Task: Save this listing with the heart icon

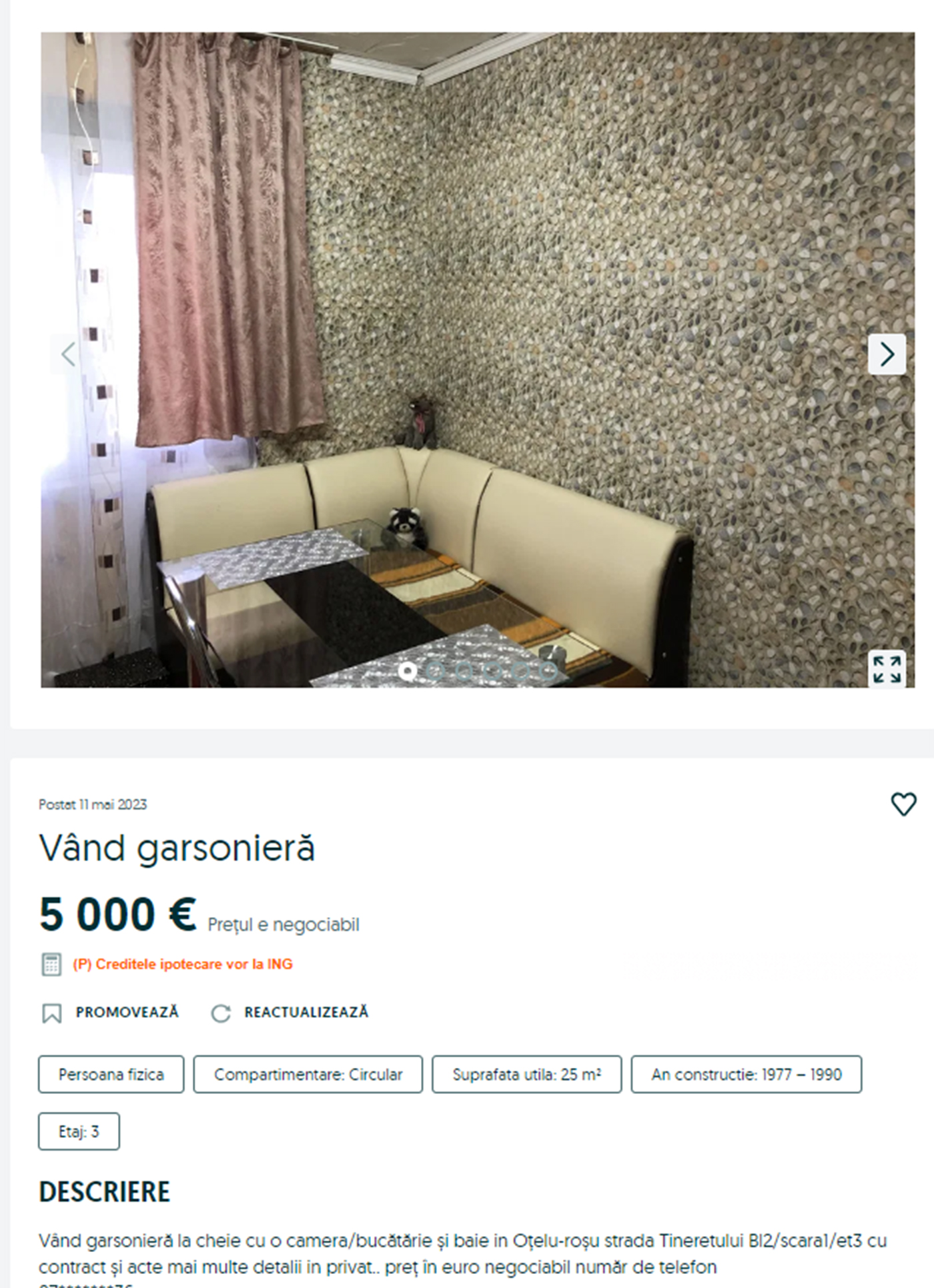Action: tap(903, 804)
